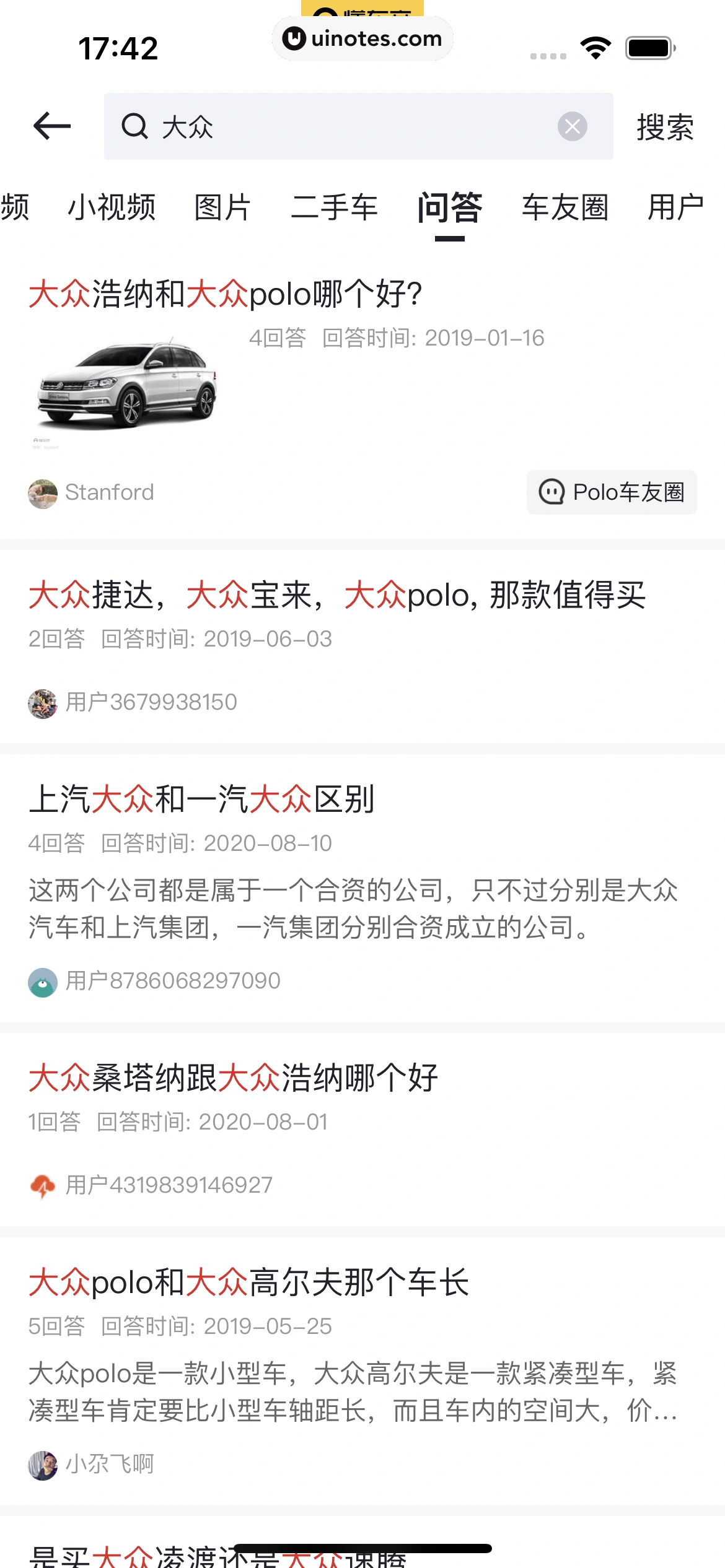Go back using the arrow icon
Screen dimensions: 725x1568
[x=52, y=126]
